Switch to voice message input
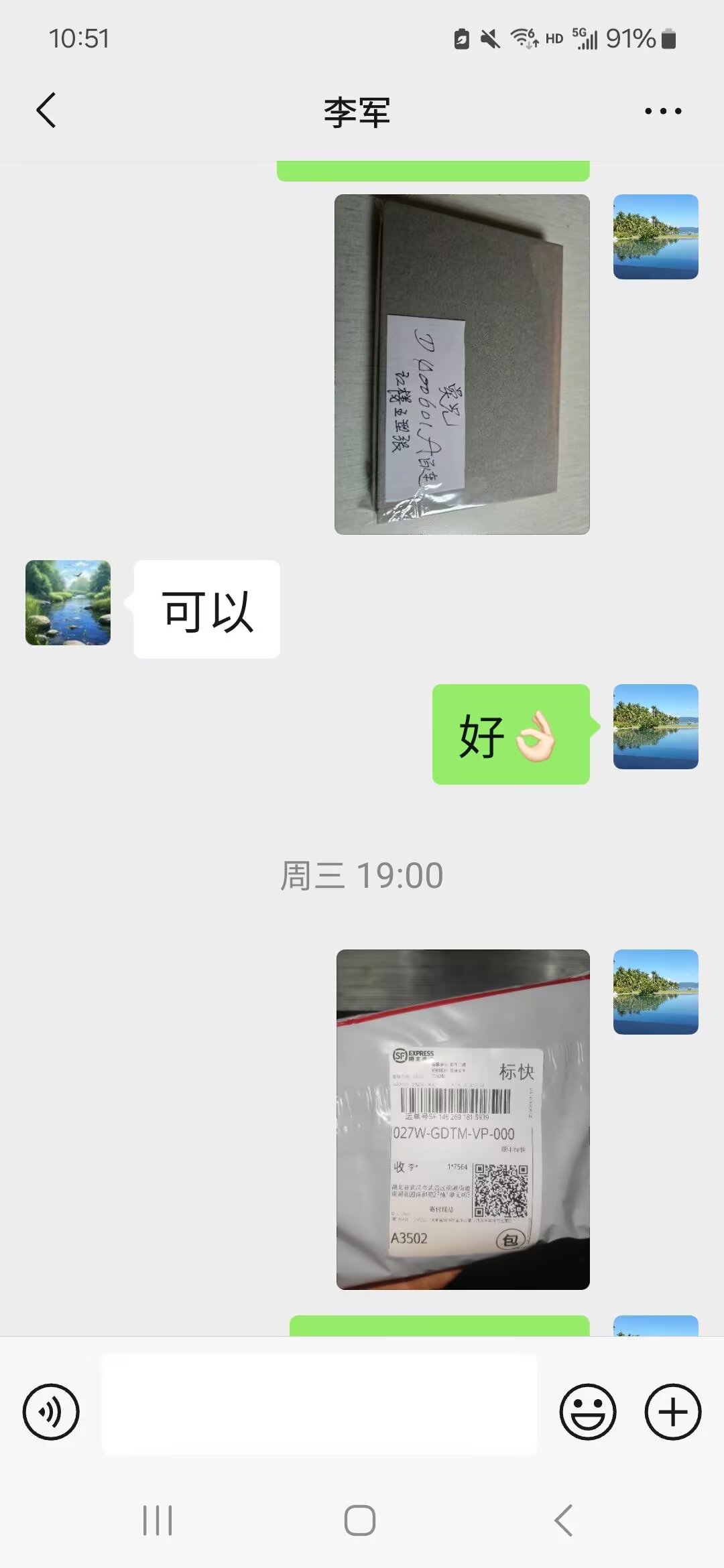The width and height of the screenshot is (724, 1568). click(51, 1411)
